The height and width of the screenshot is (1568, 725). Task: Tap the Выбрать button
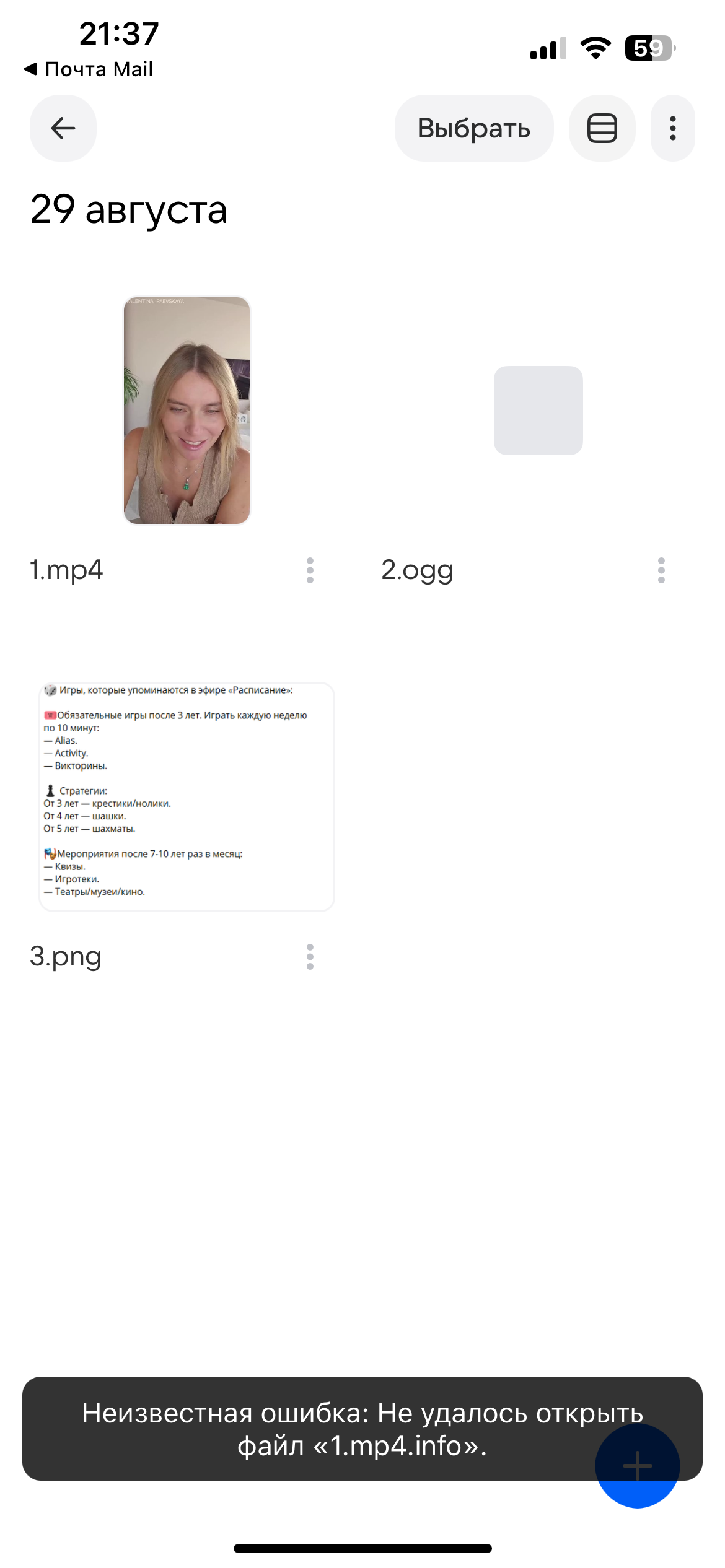click(x=473, y=128)
